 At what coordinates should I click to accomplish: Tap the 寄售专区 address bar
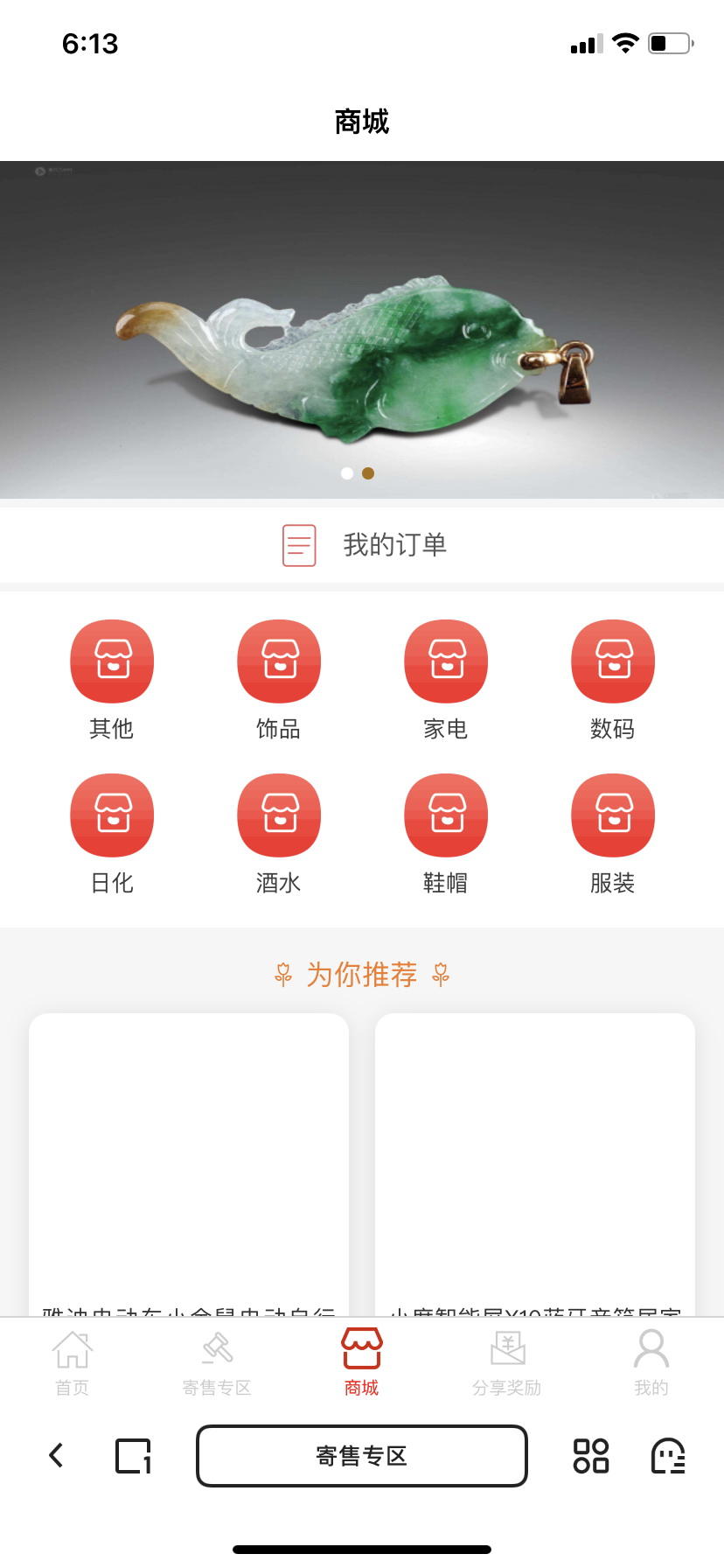[x=362, y=1456]
